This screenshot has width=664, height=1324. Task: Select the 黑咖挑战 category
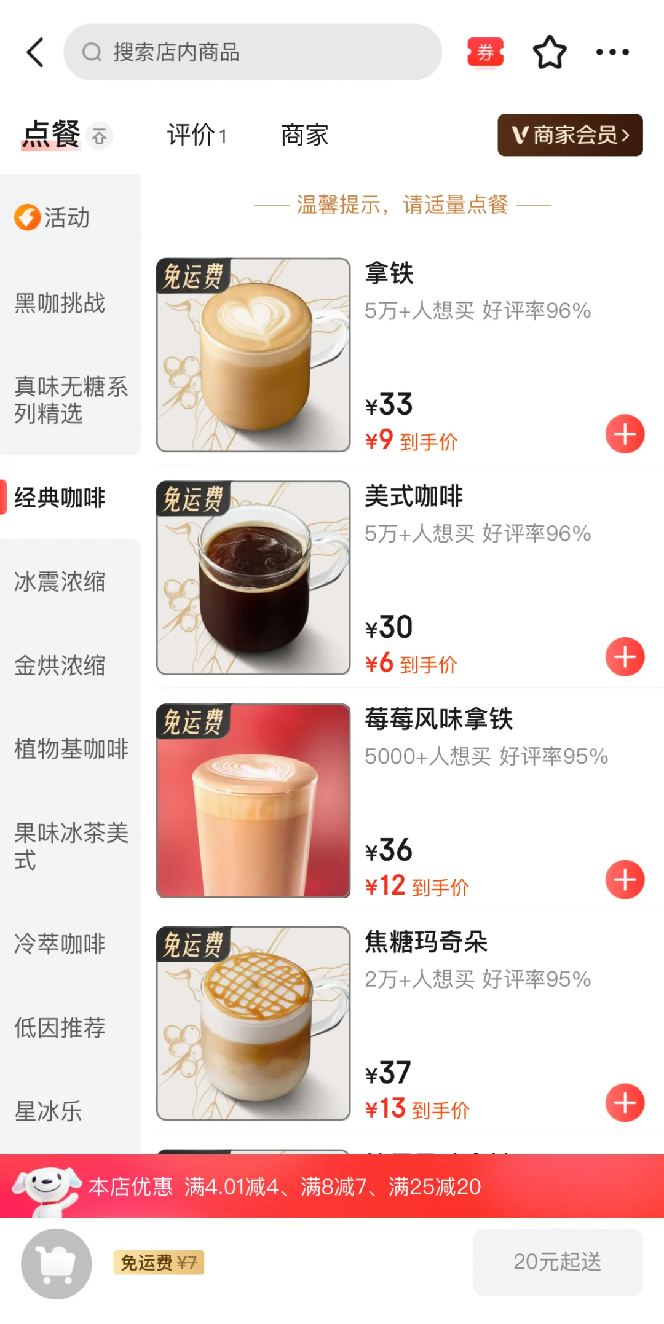click(x=60, y=303)
